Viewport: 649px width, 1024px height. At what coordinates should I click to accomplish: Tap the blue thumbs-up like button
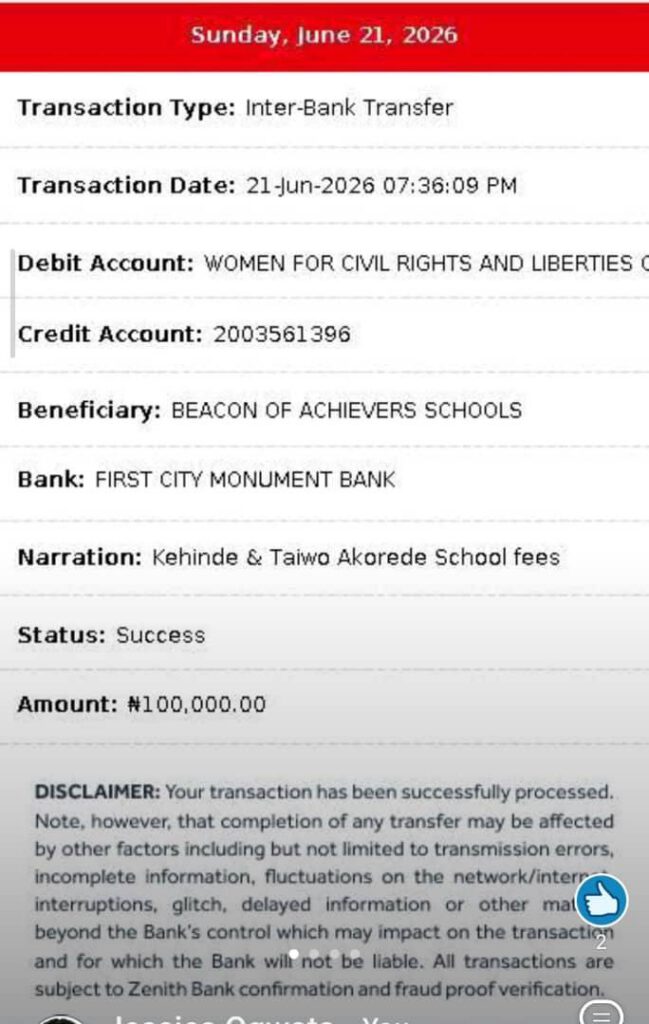click(601, 901)
